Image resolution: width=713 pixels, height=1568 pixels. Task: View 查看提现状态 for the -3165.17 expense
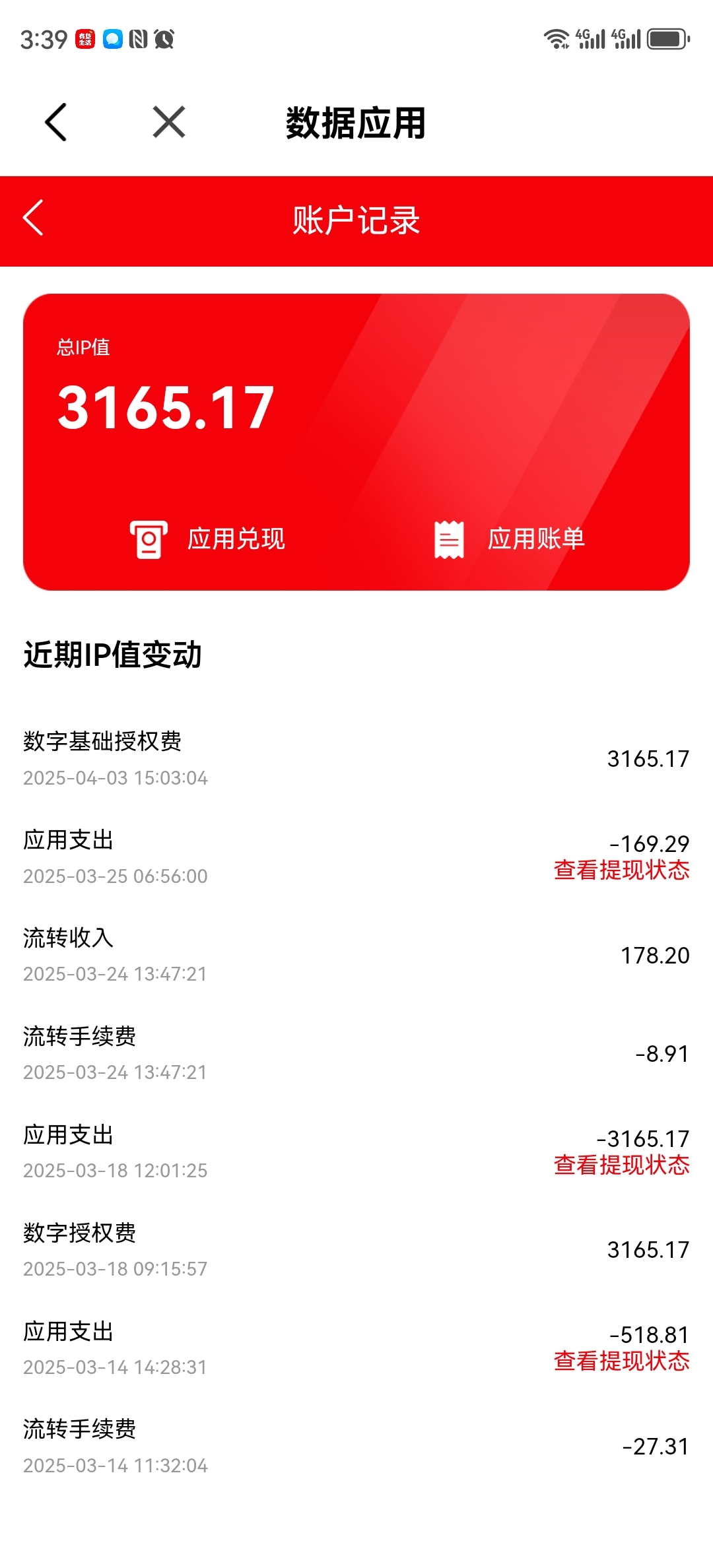[621, 1165]
